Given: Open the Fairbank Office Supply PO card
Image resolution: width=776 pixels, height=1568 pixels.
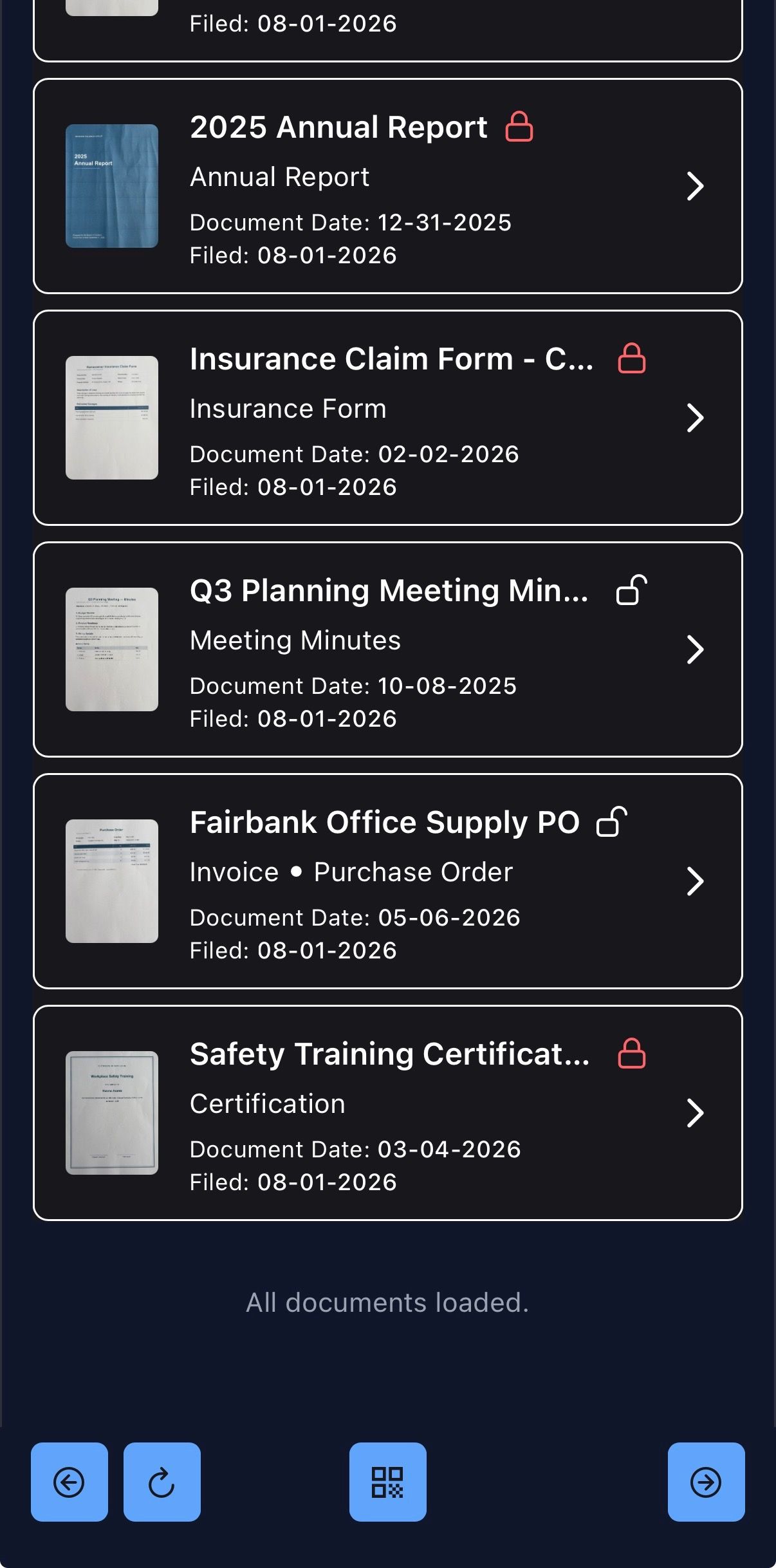Looking at the screenshot, I should (387, 881).
